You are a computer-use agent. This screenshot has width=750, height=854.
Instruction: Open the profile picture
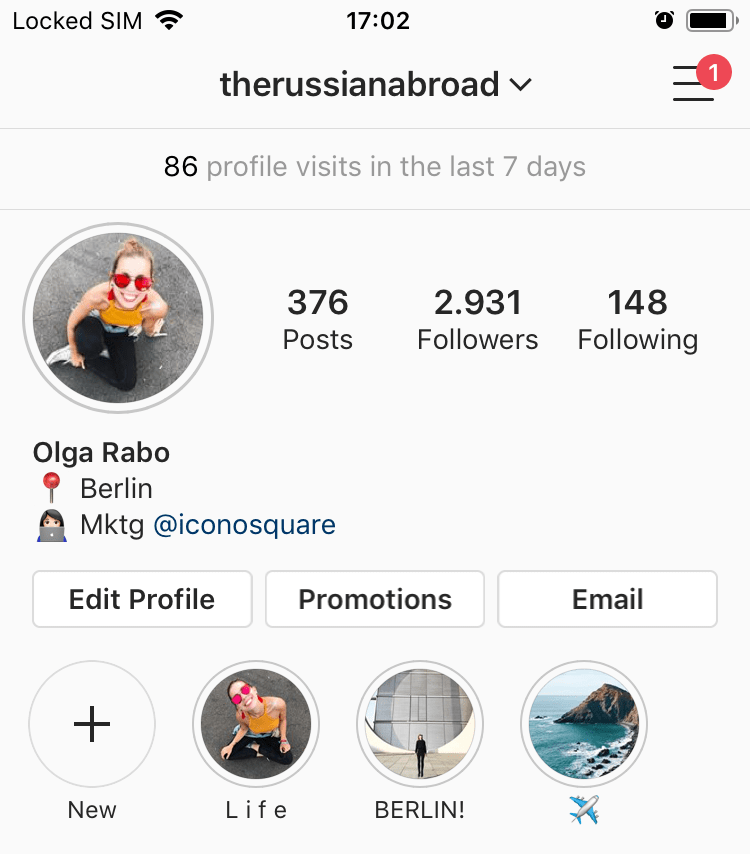coord(118,318)
